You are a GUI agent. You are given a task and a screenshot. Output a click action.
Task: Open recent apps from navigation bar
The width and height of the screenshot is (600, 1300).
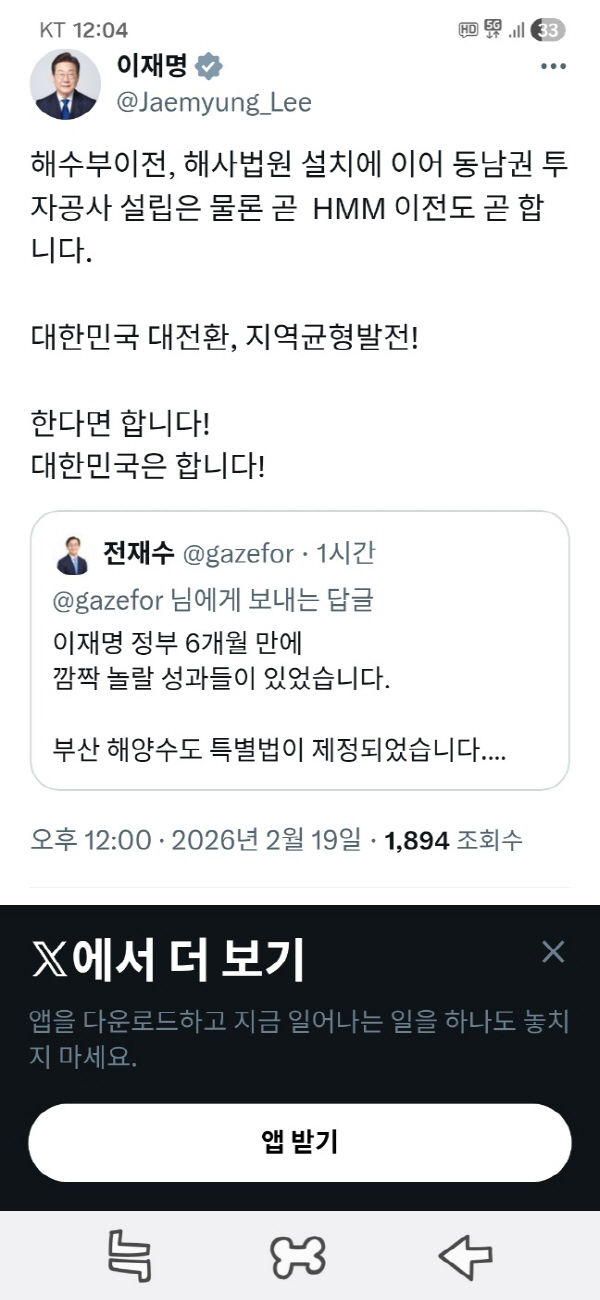(130, 1256)
